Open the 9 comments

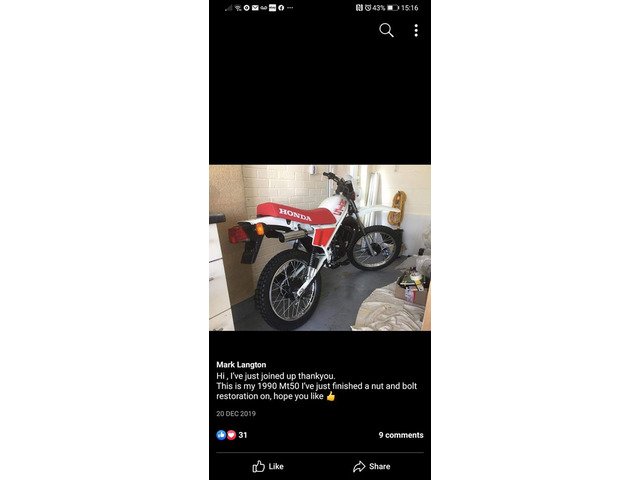[400, 435]
